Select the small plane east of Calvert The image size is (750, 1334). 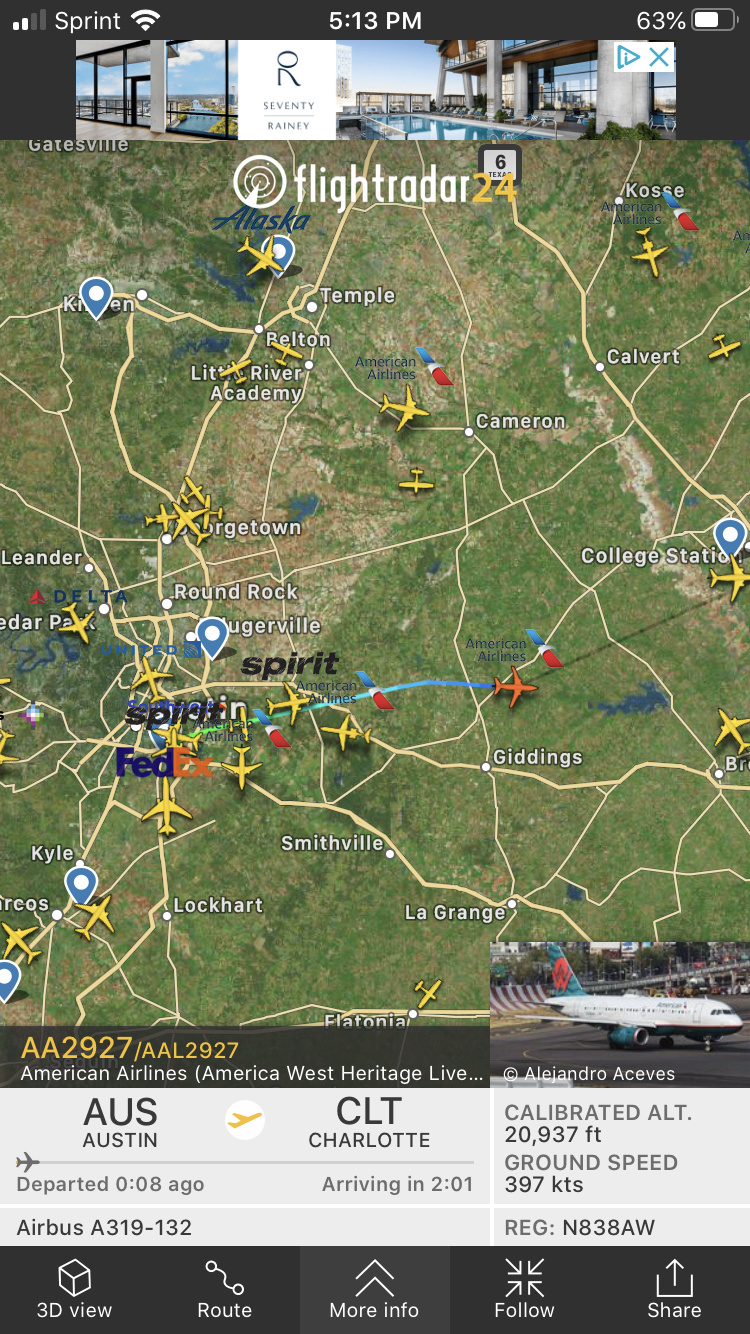(x=724, y=348)
